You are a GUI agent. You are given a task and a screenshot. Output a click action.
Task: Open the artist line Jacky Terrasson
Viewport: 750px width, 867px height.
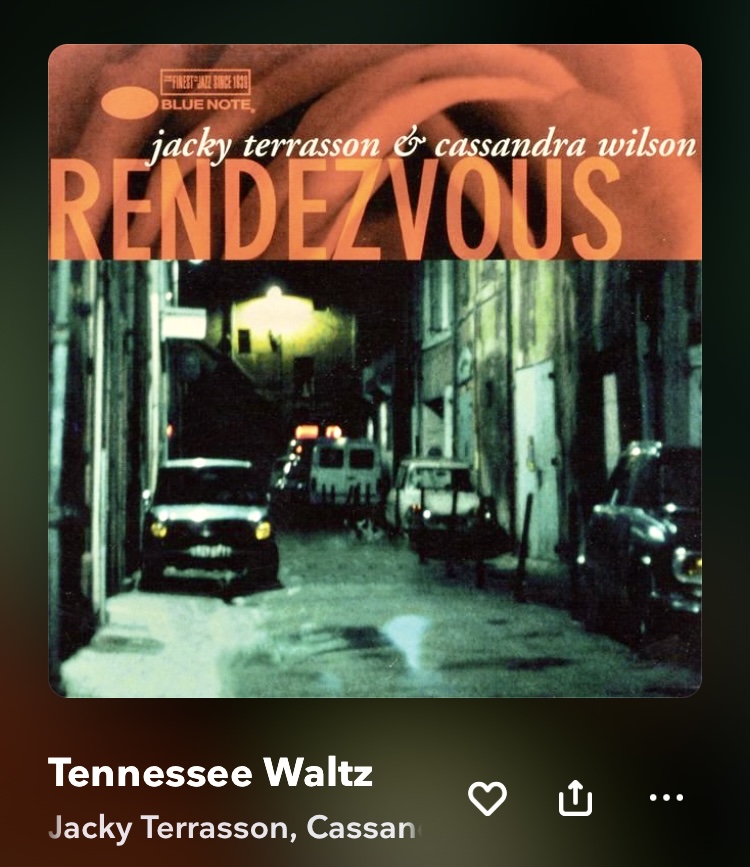(236, 829)
